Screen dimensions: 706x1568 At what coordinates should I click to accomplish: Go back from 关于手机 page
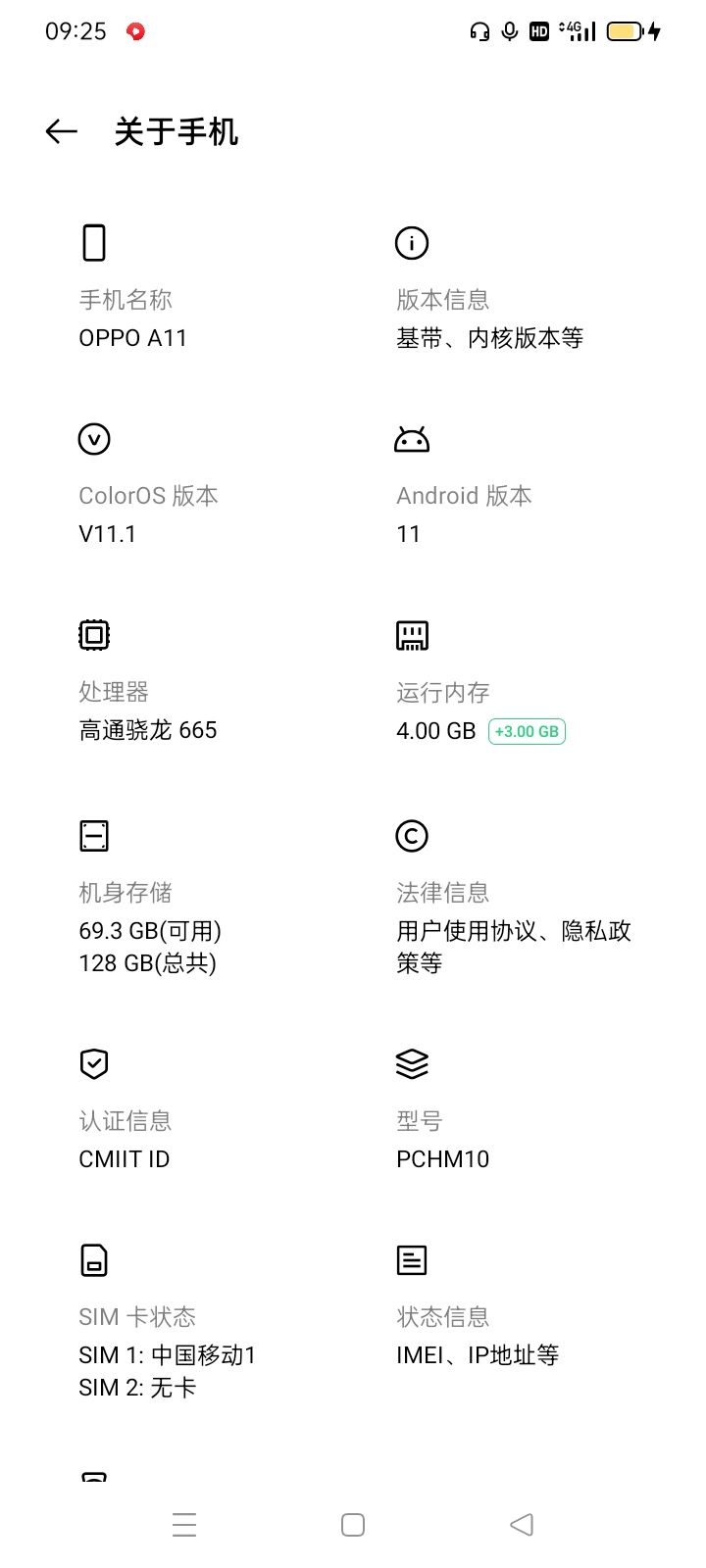click(x=61, y=131)
